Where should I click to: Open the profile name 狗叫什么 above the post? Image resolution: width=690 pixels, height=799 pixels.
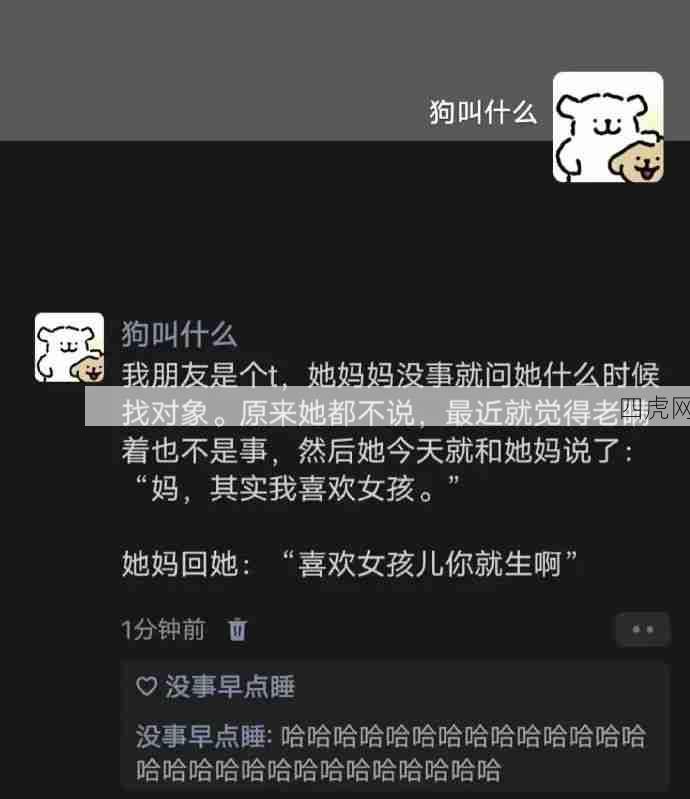click(x=179, y=333)
